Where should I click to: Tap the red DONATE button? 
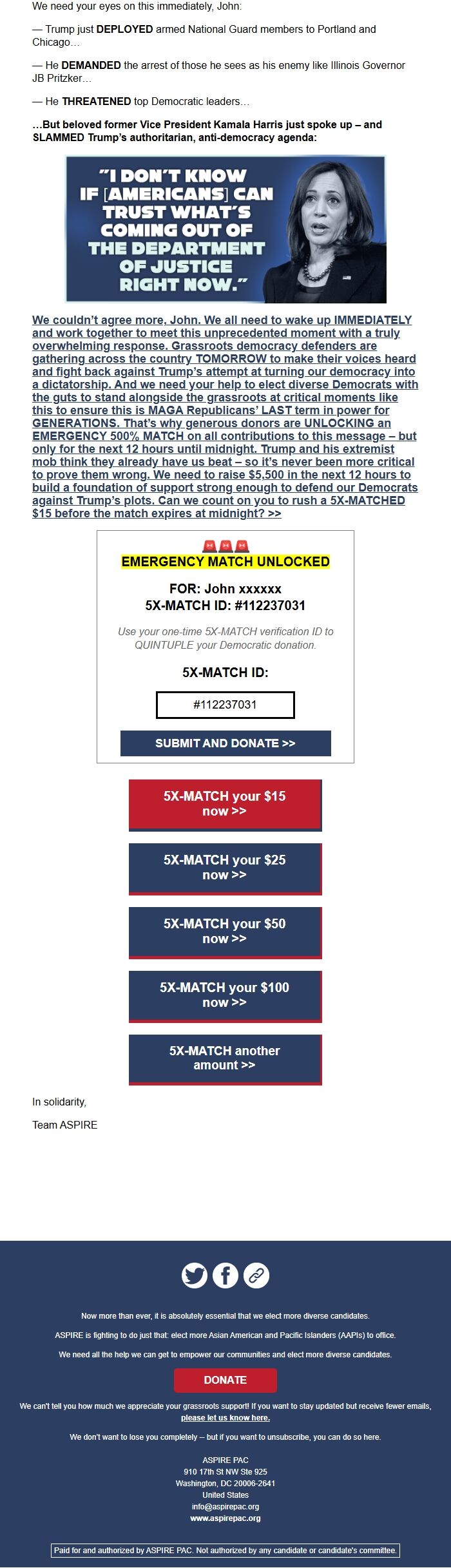225,1380
